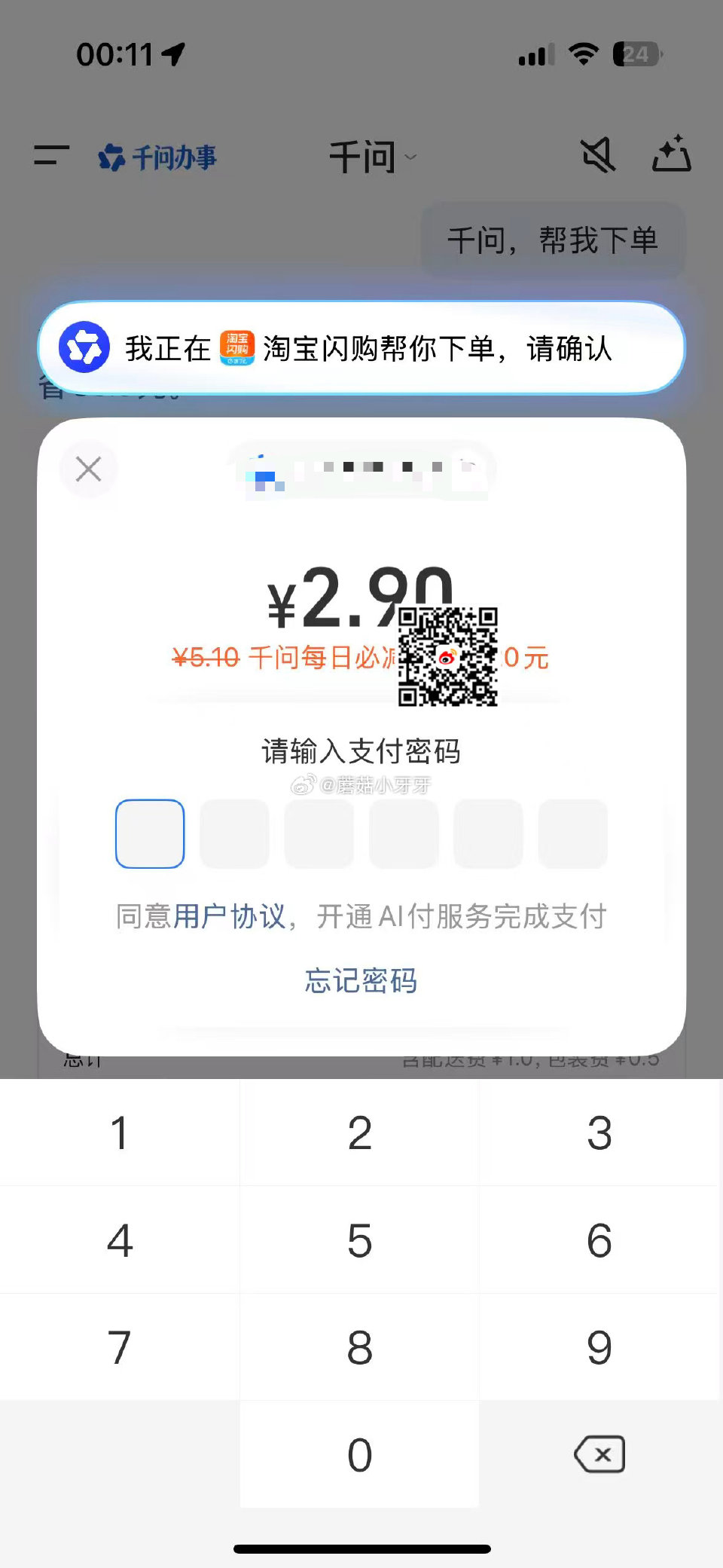Tap the 淘宝闪购 icon in the confirmation banner
This screenshot has width=723, height=1568.
(239, 349)
